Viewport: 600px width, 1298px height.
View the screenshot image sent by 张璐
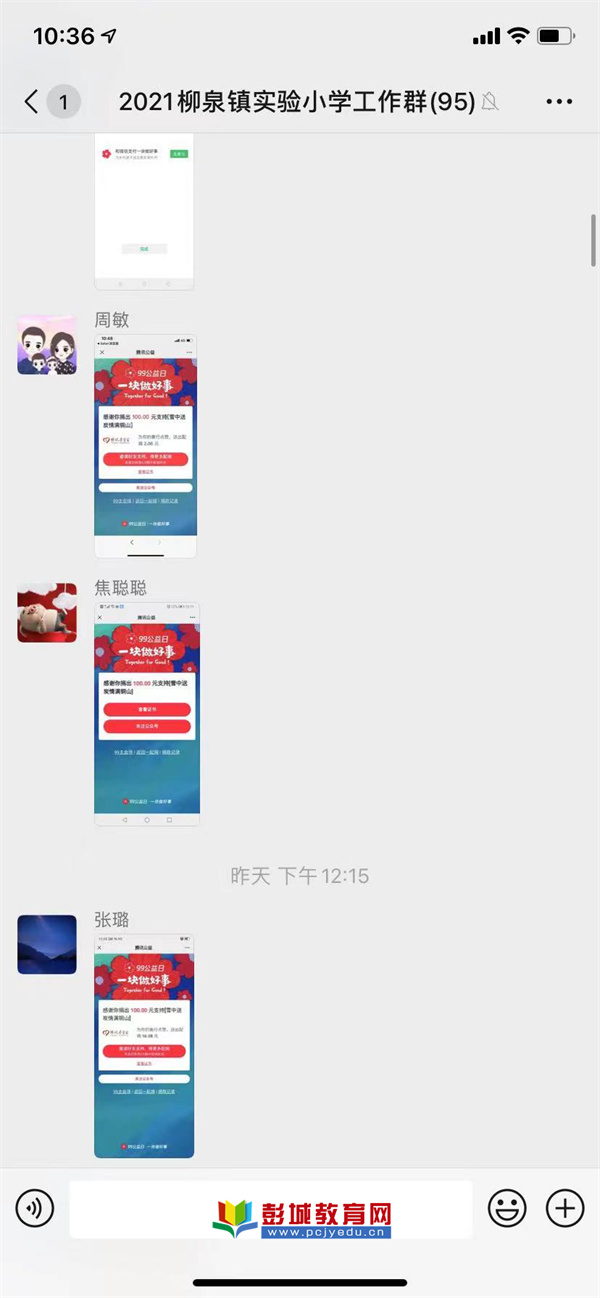point(145,1045)
